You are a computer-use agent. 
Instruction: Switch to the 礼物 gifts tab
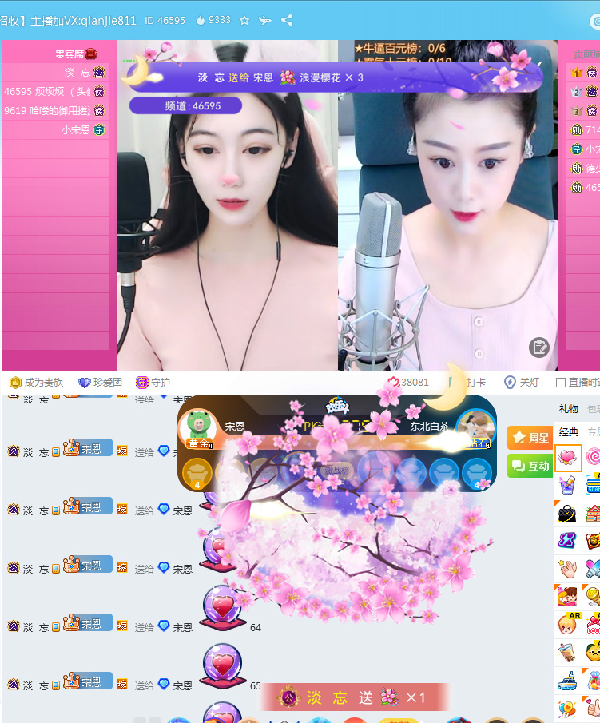coord(568,408)
